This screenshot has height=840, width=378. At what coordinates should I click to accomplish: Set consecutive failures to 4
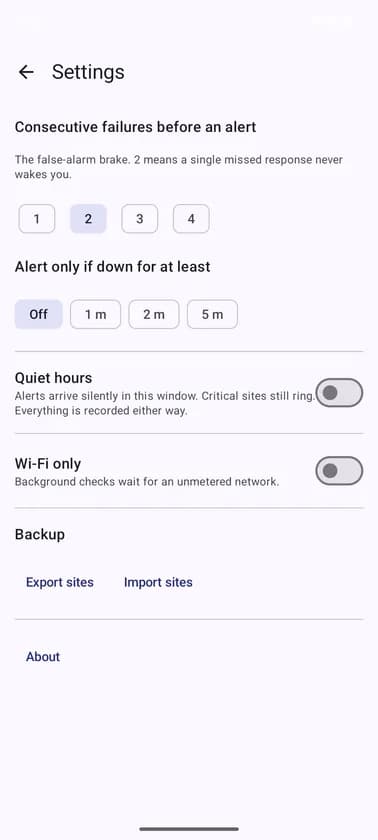[x=191, y=219]
